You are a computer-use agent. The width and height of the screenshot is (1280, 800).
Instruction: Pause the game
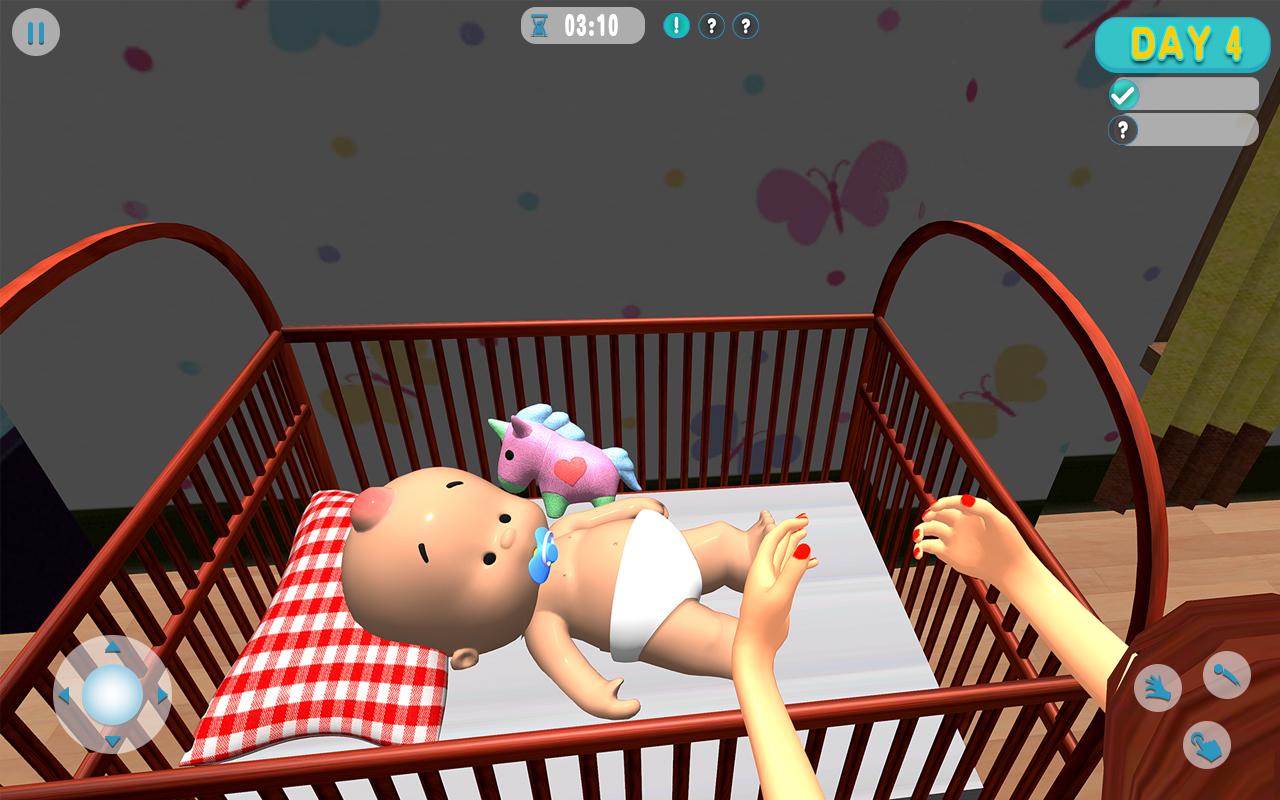pyautogui.click(x=36, y=33)
